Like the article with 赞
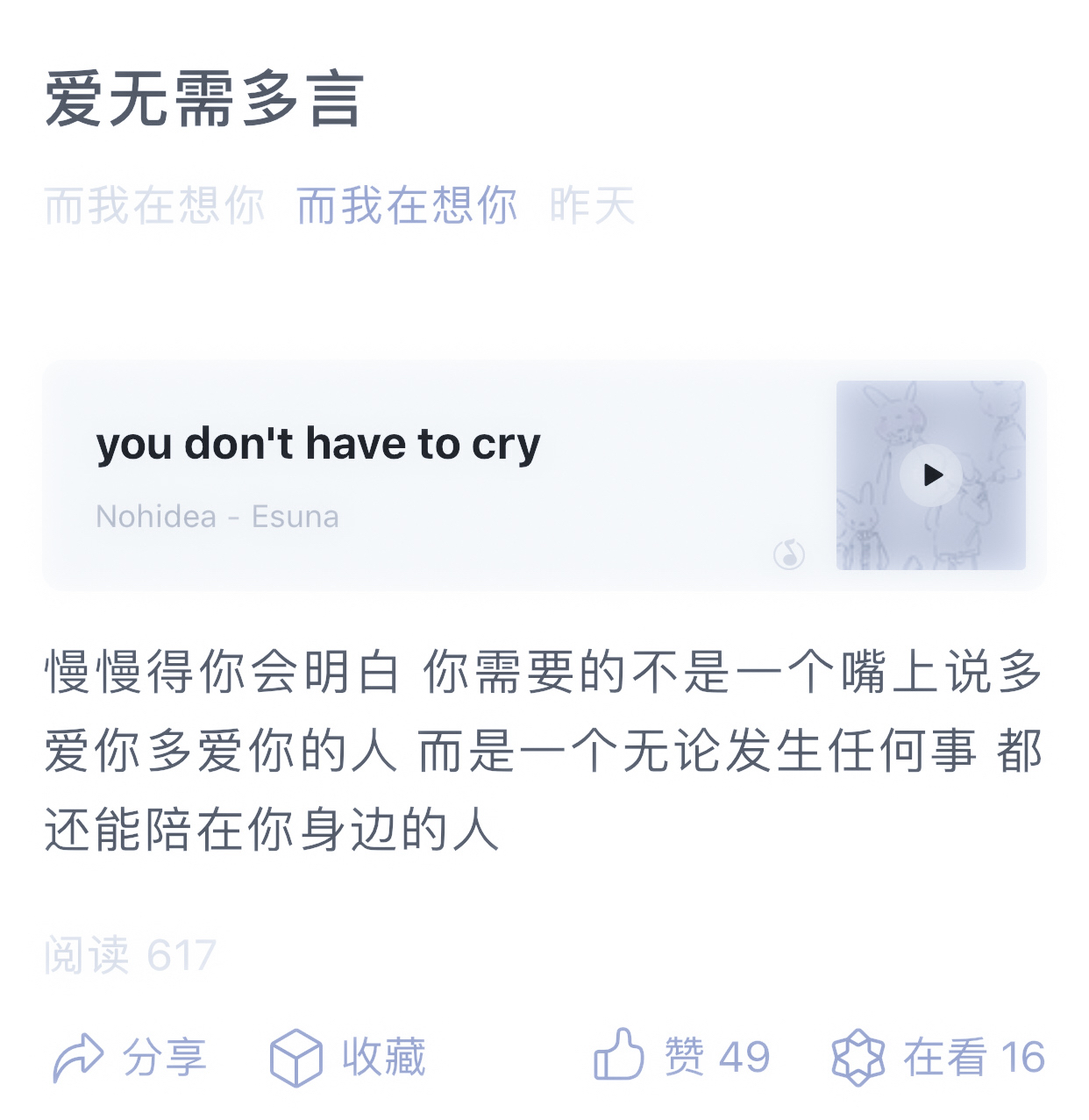The width and height of the screenshot is (1089, 1120). 682,1056
